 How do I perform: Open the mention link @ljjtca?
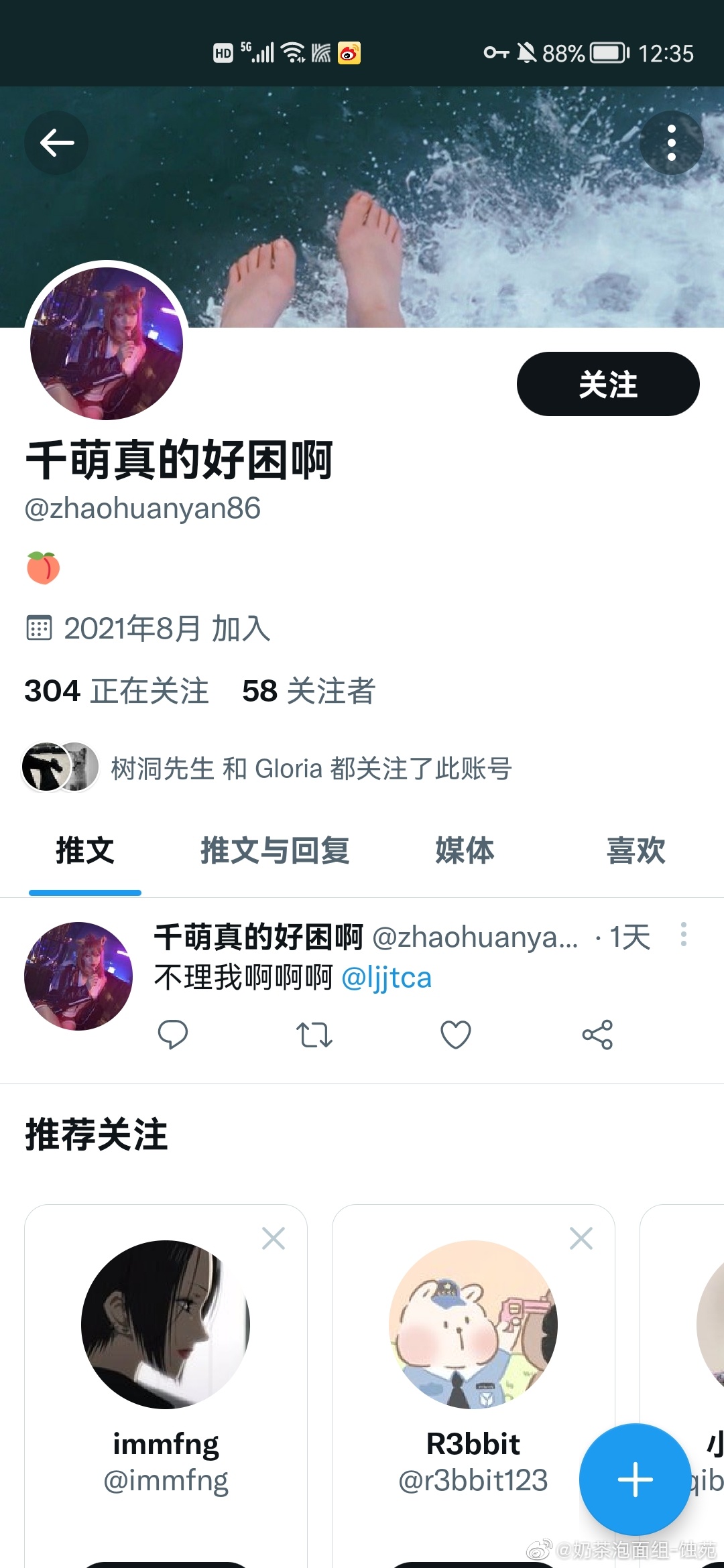point(387,978)
